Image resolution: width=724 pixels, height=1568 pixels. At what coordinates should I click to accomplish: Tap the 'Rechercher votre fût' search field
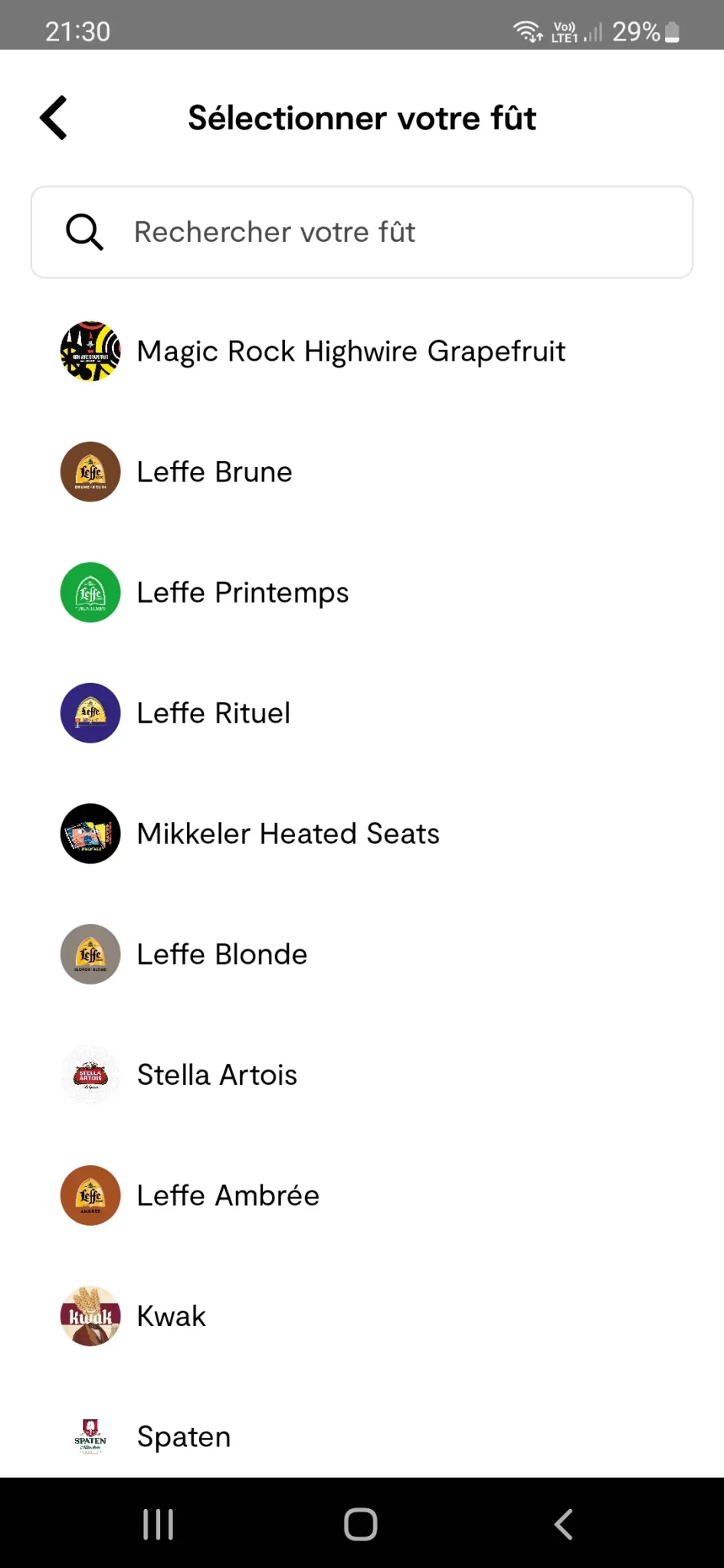coord(362,232)
